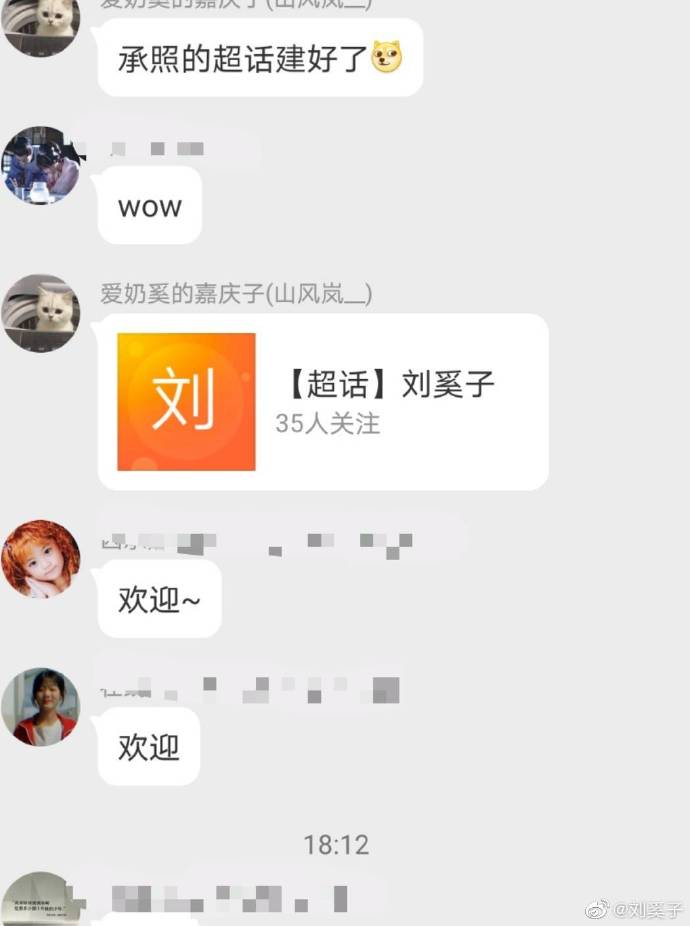Tap the red-haired girl avatar beside 欢迎~
690x926 pixels.
tap(40, 559)
